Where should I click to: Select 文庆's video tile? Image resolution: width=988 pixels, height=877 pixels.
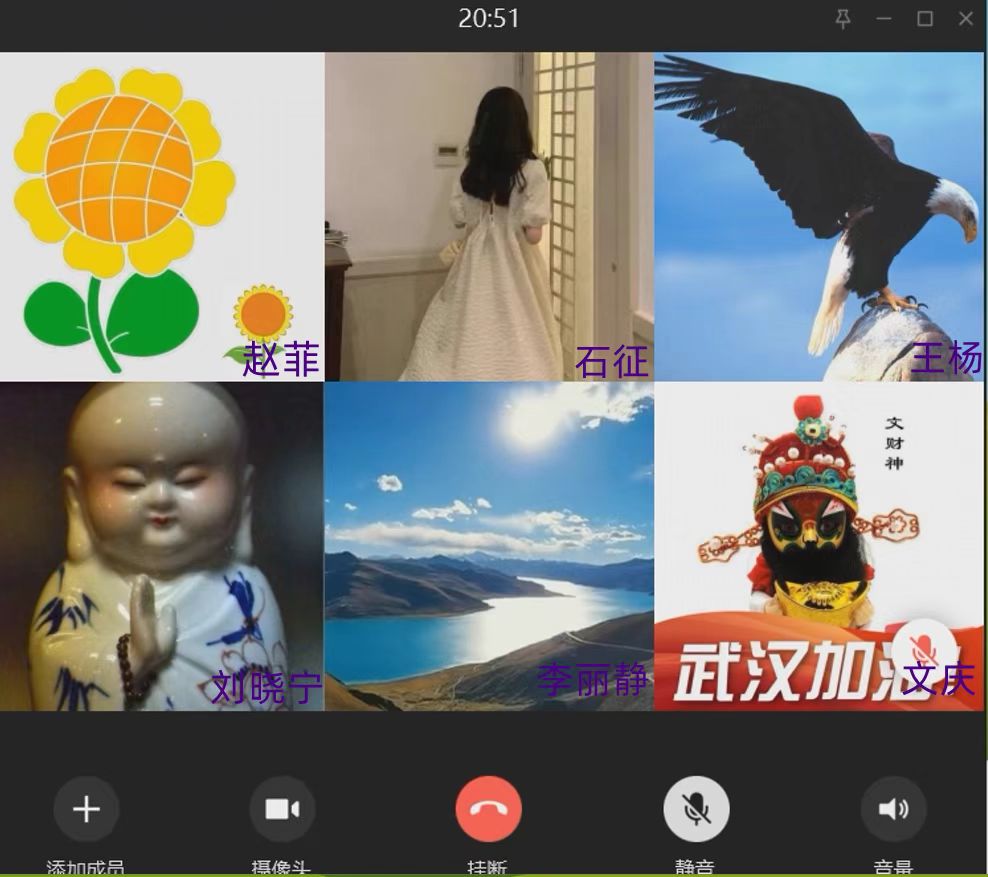tap(819, 546)
